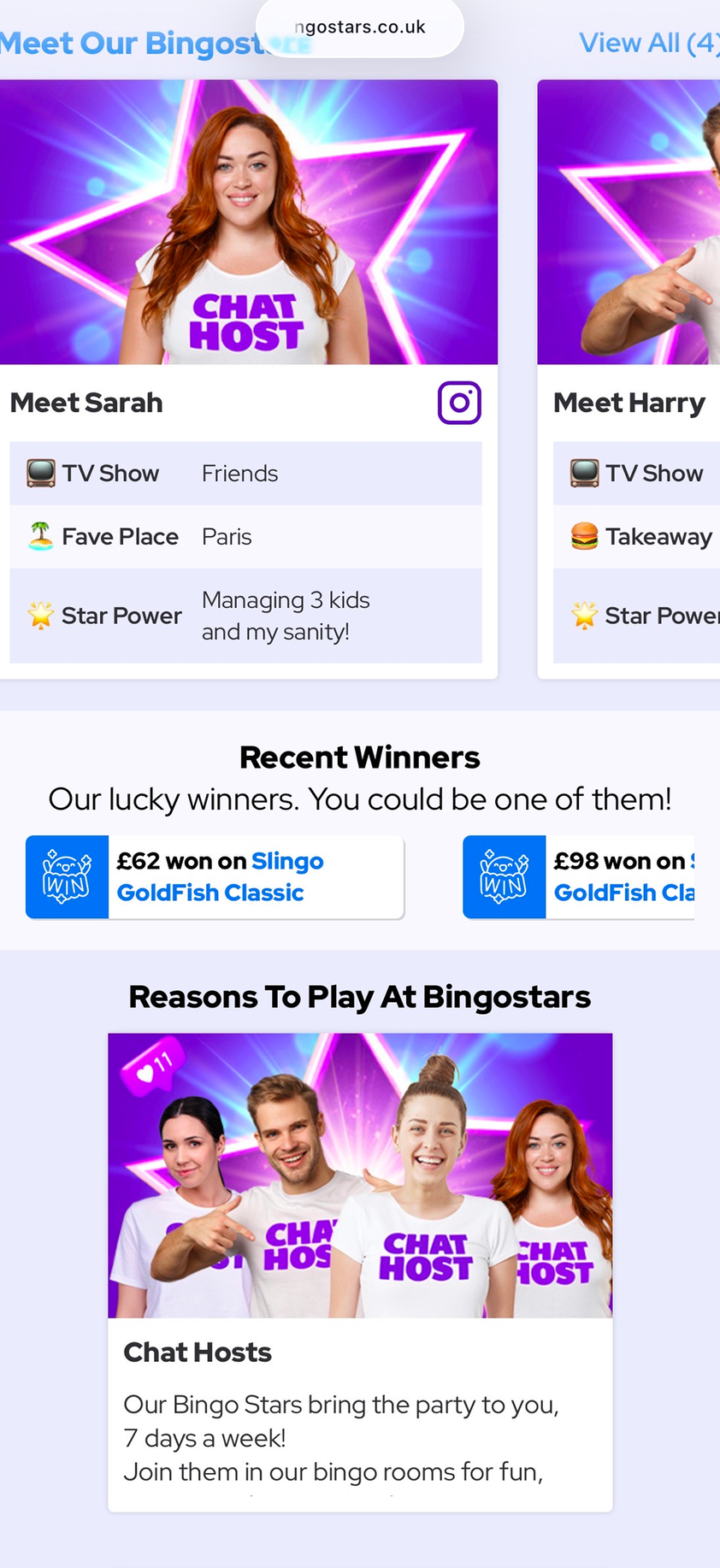This screenshot has width=720, height=1568.
Task: Tap the bingostars.co.uk address bar
Action: (359, 27)
